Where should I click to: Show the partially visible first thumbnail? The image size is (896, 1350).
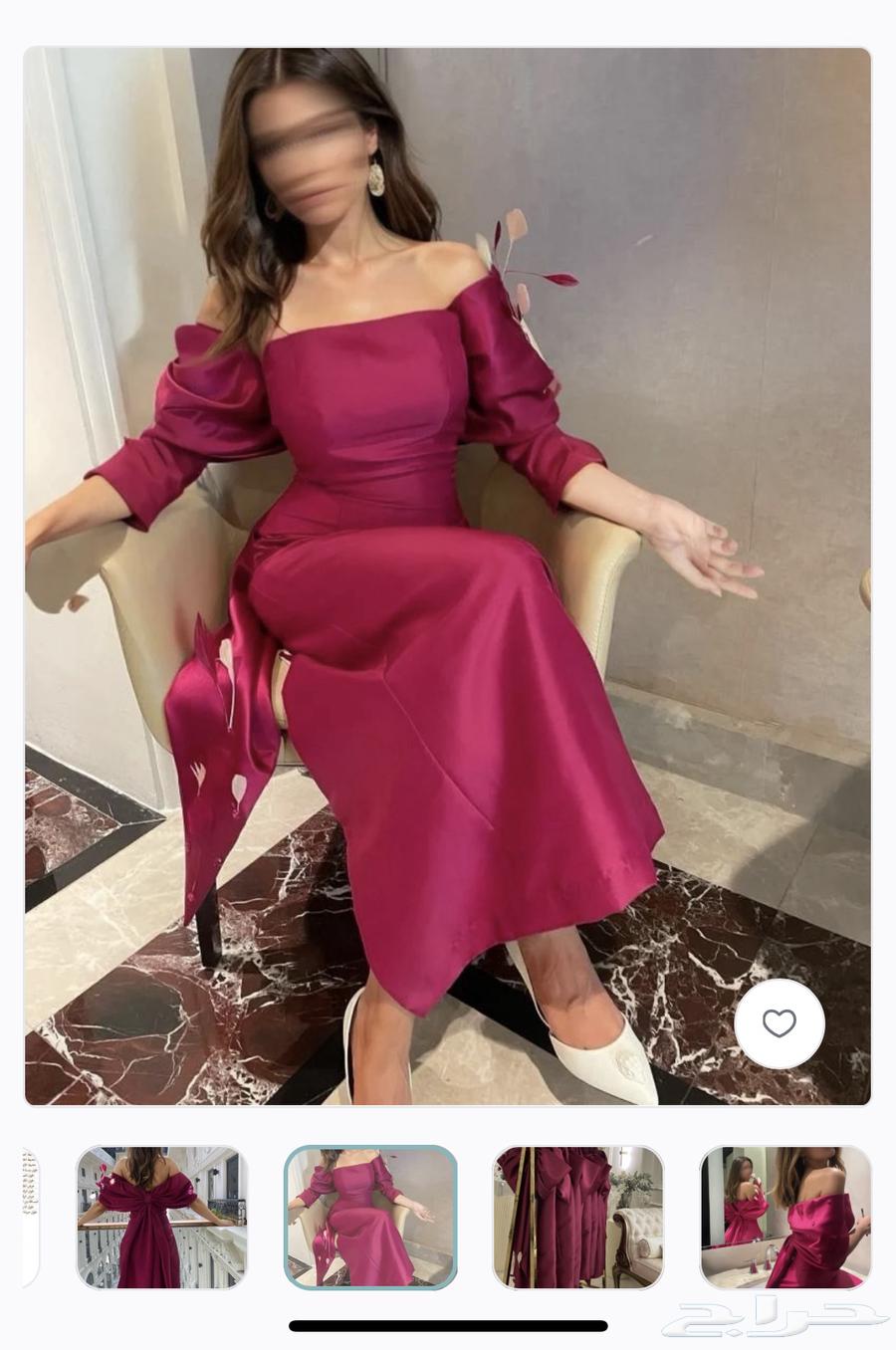(x=30, y=1217)
